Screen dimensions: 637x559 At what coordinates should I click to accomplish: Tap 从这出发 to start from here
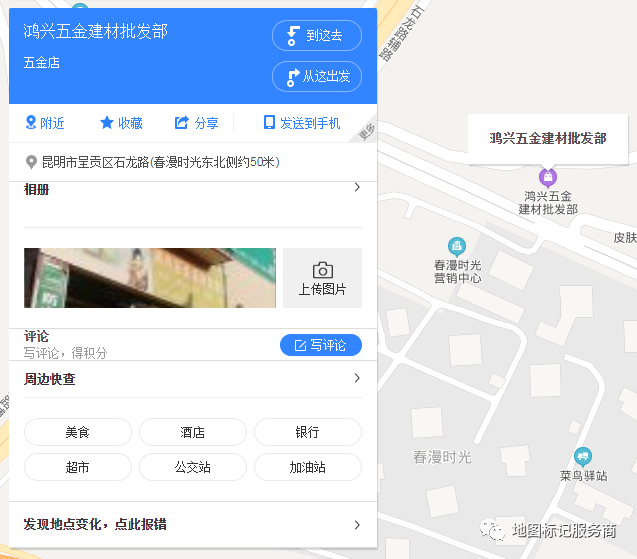point(316,76)
